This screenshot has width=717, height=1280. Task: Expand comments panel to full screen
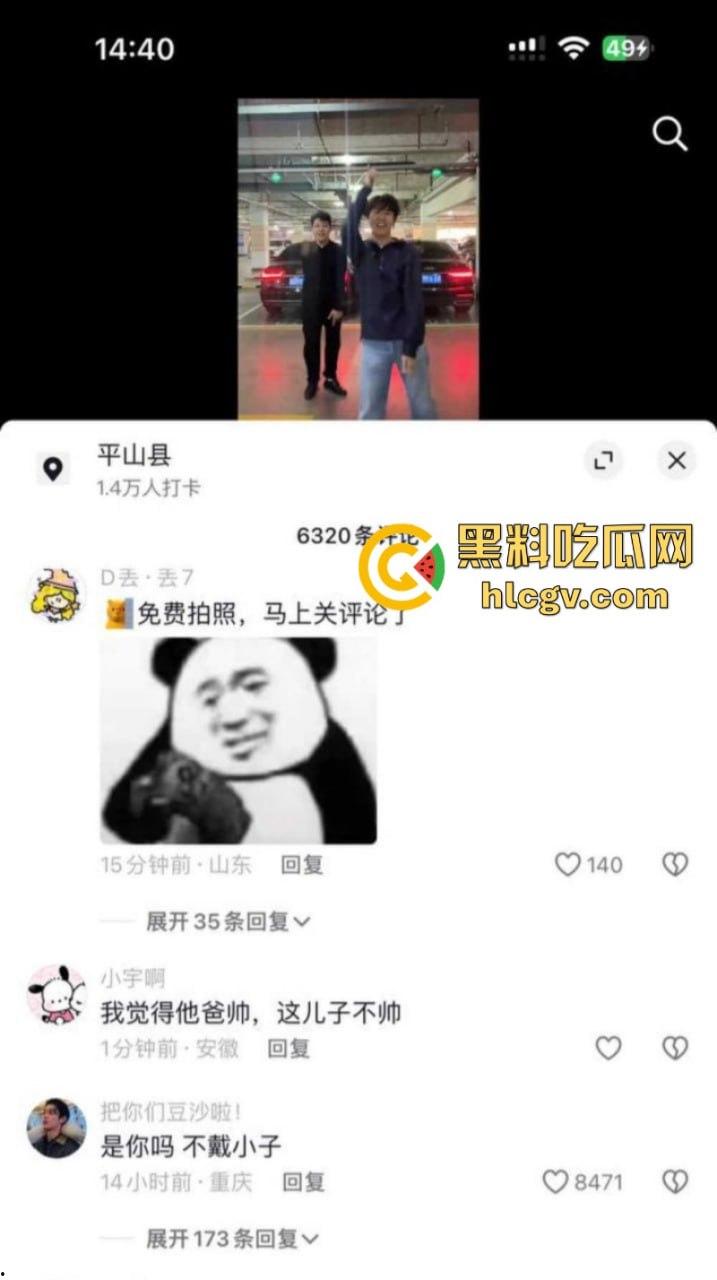pos(603,461)
